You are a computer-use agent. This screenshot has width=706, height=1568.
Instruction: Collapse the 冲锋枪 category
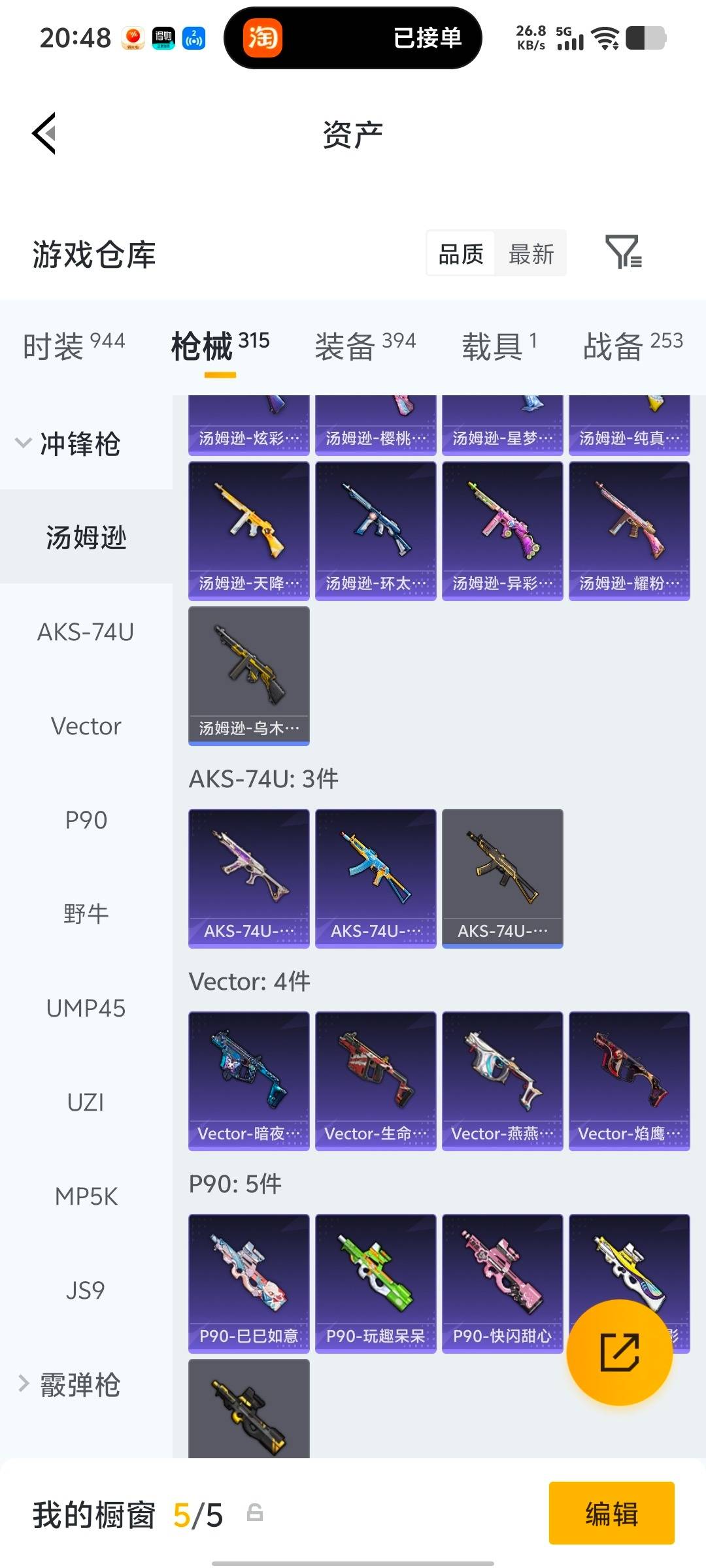[x=68, y=444]
